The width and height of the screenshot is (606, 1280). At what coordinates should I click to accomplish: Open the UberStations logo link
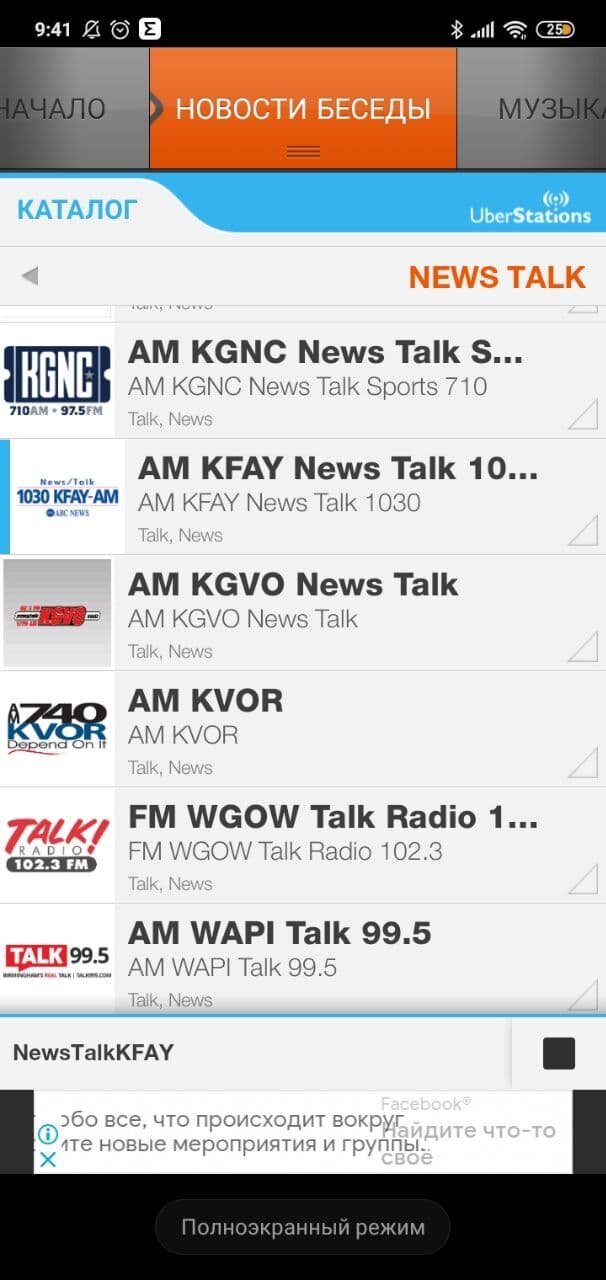[x=531, y=207]
